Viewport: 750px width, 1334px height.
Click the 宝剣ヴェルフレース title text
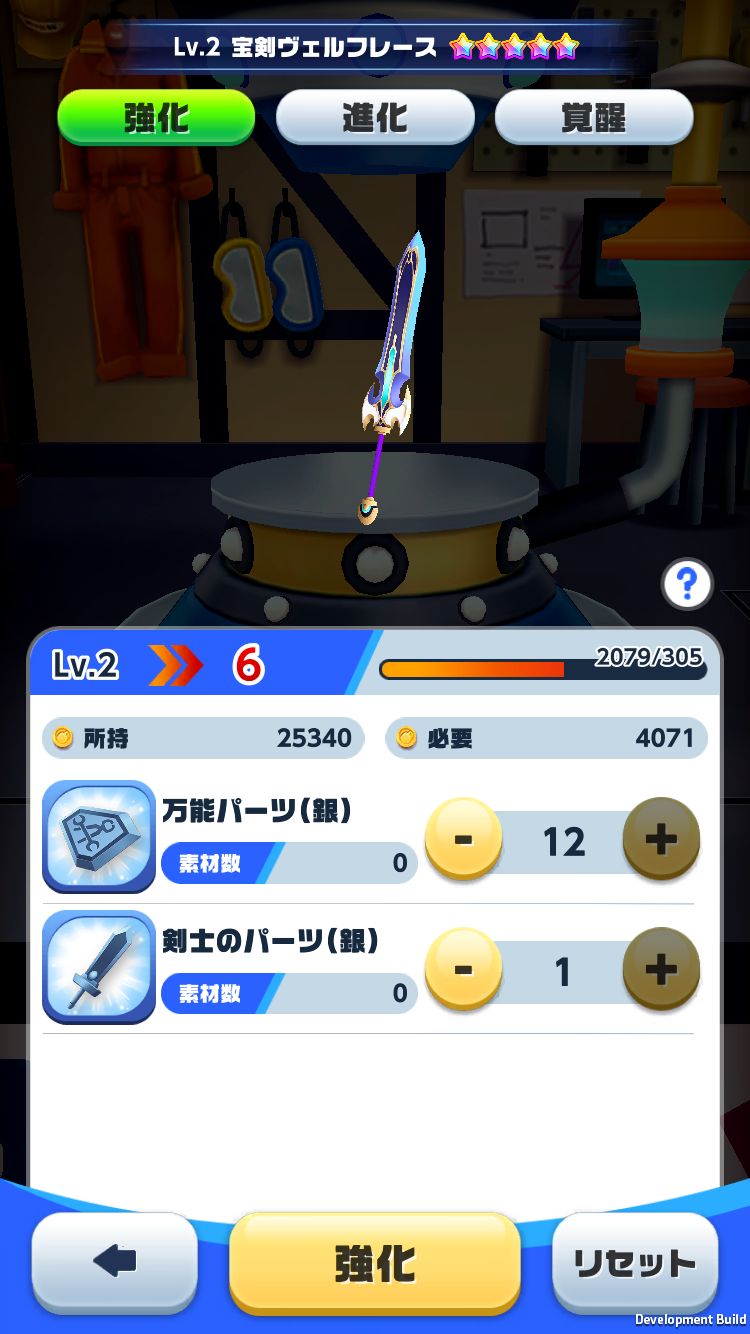(330, 46)
